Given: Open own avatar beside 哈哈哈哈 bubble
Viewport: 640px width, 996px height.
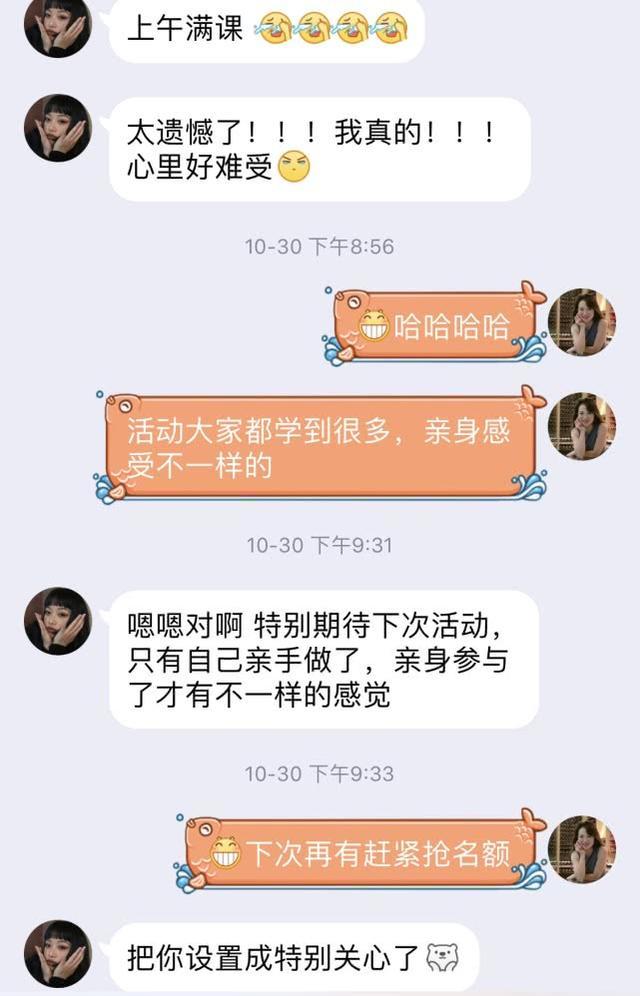Looking at the screenshot, I should coord(582,322).
